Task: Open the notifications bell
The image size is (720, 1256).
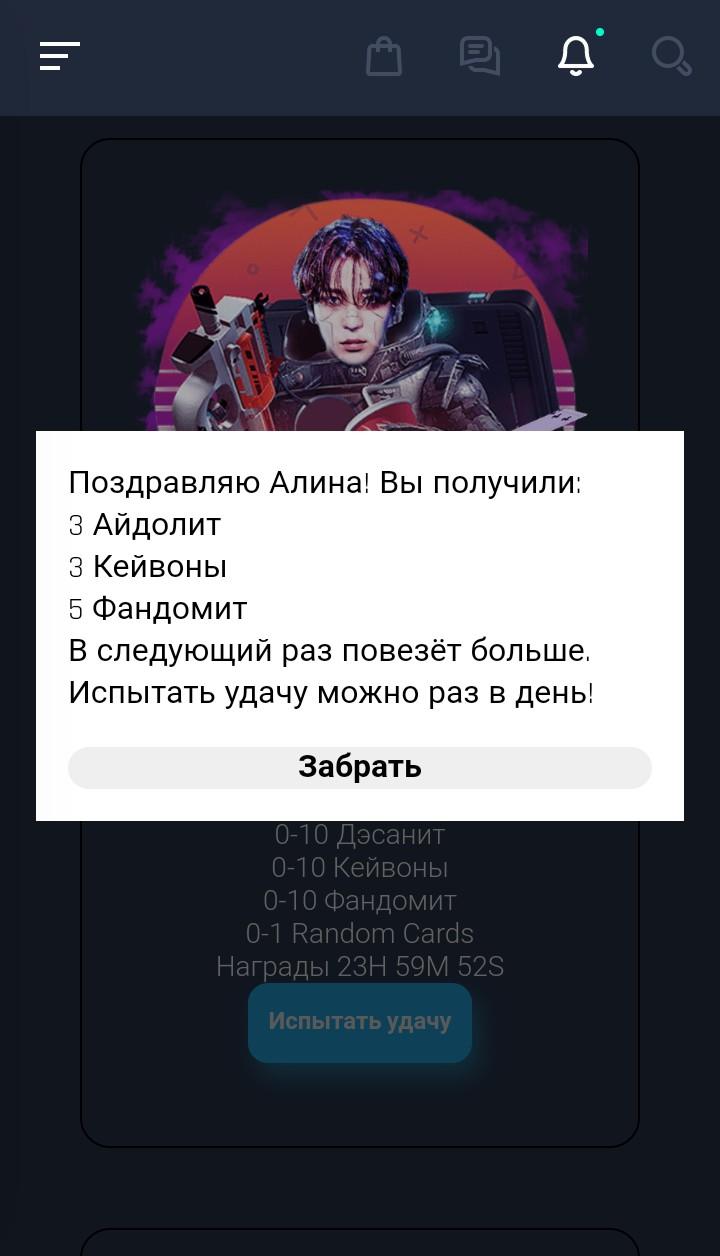Action: point(576,56)
